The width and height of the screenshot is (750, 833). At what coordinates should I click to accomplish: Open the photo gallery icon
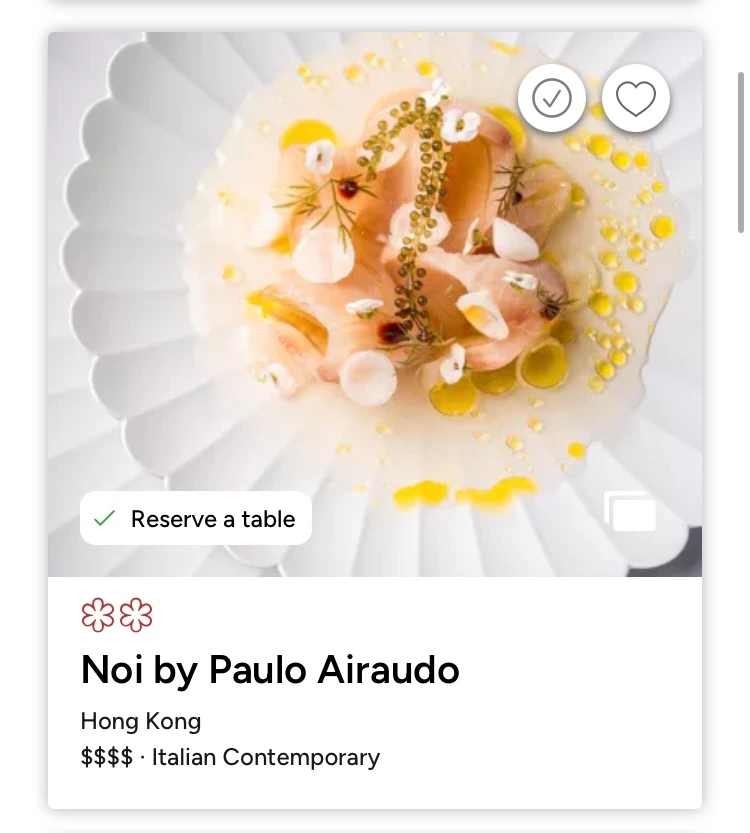click(631, 512)
